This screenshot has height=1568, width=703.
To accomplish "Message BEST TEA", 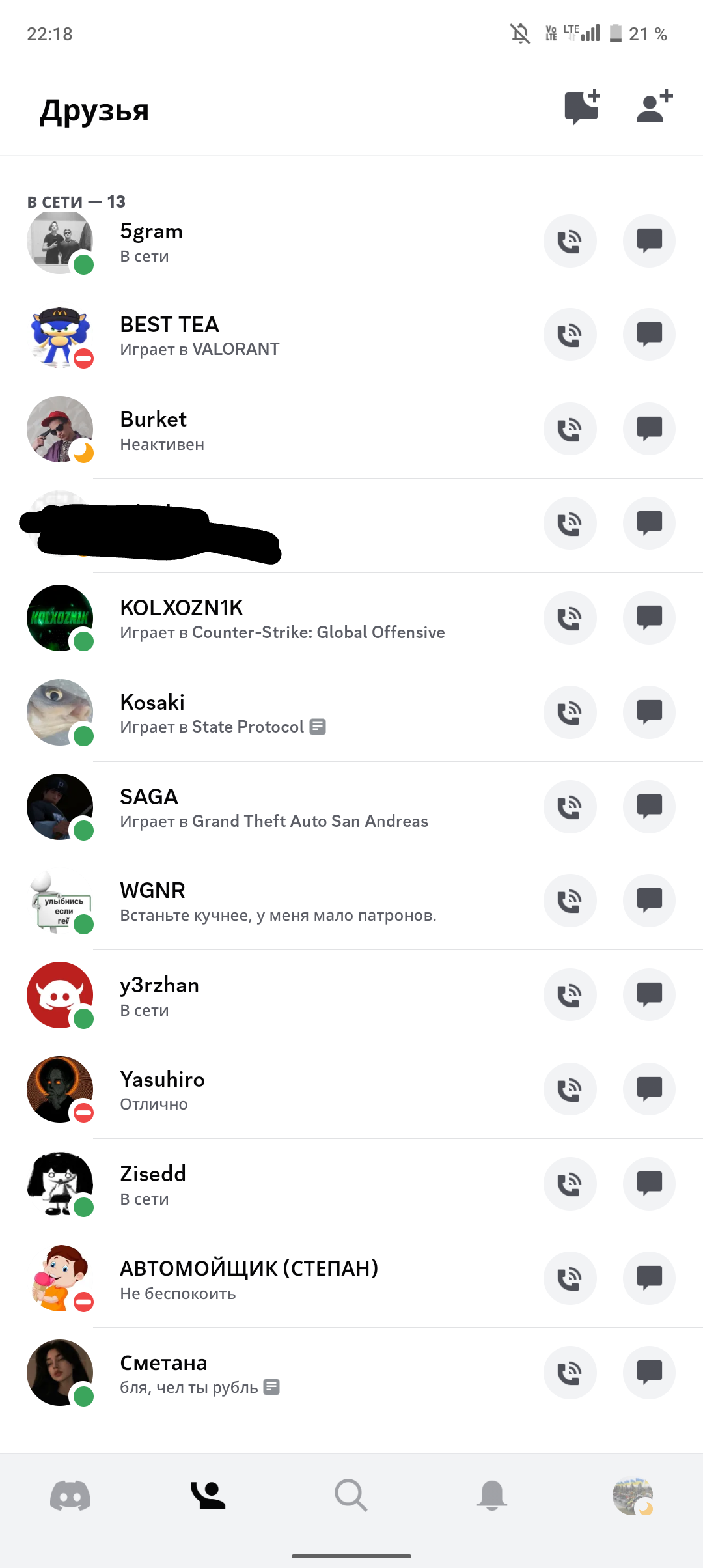I will 649,335.
